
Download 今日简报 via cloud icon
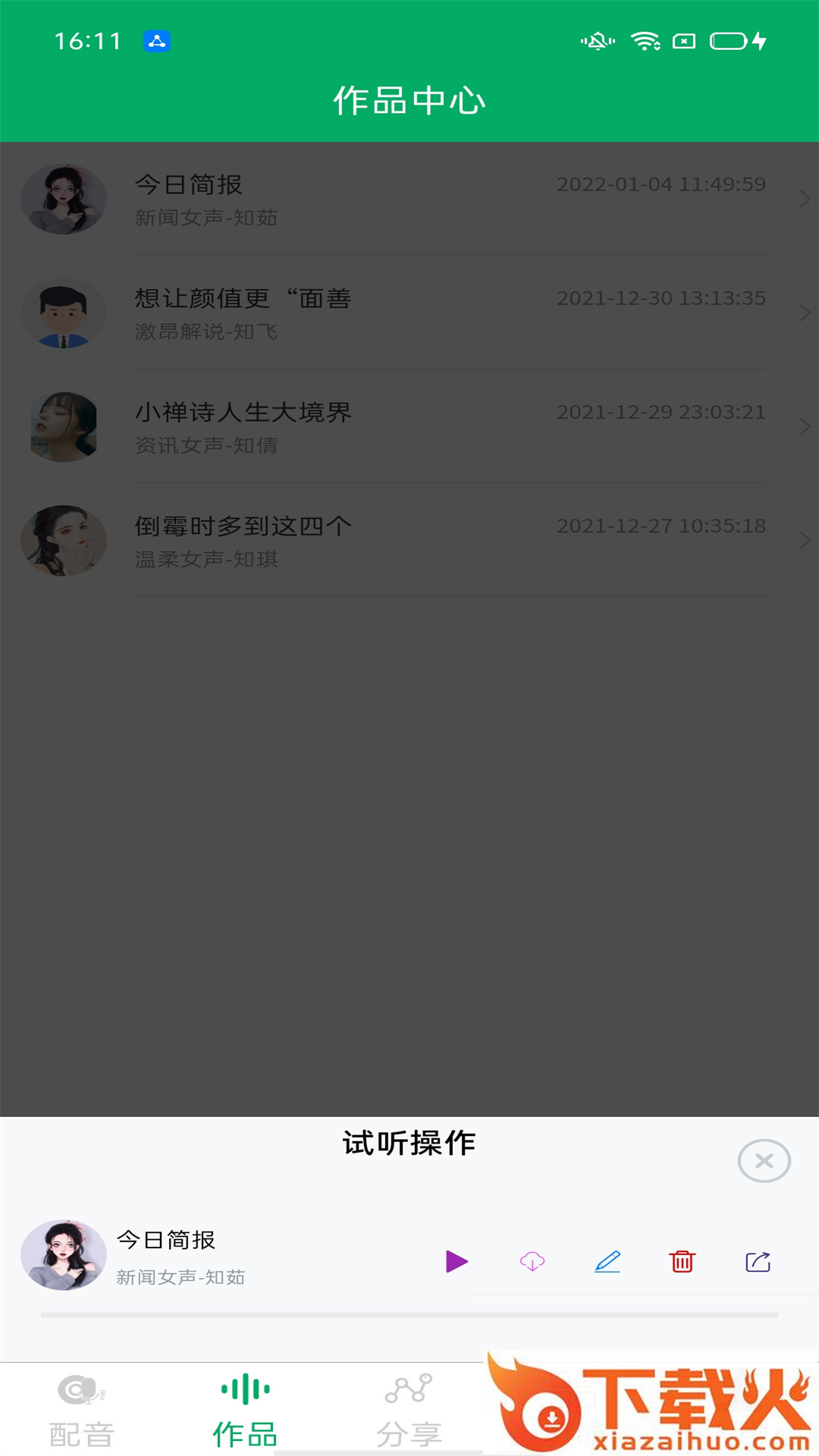532,1262
